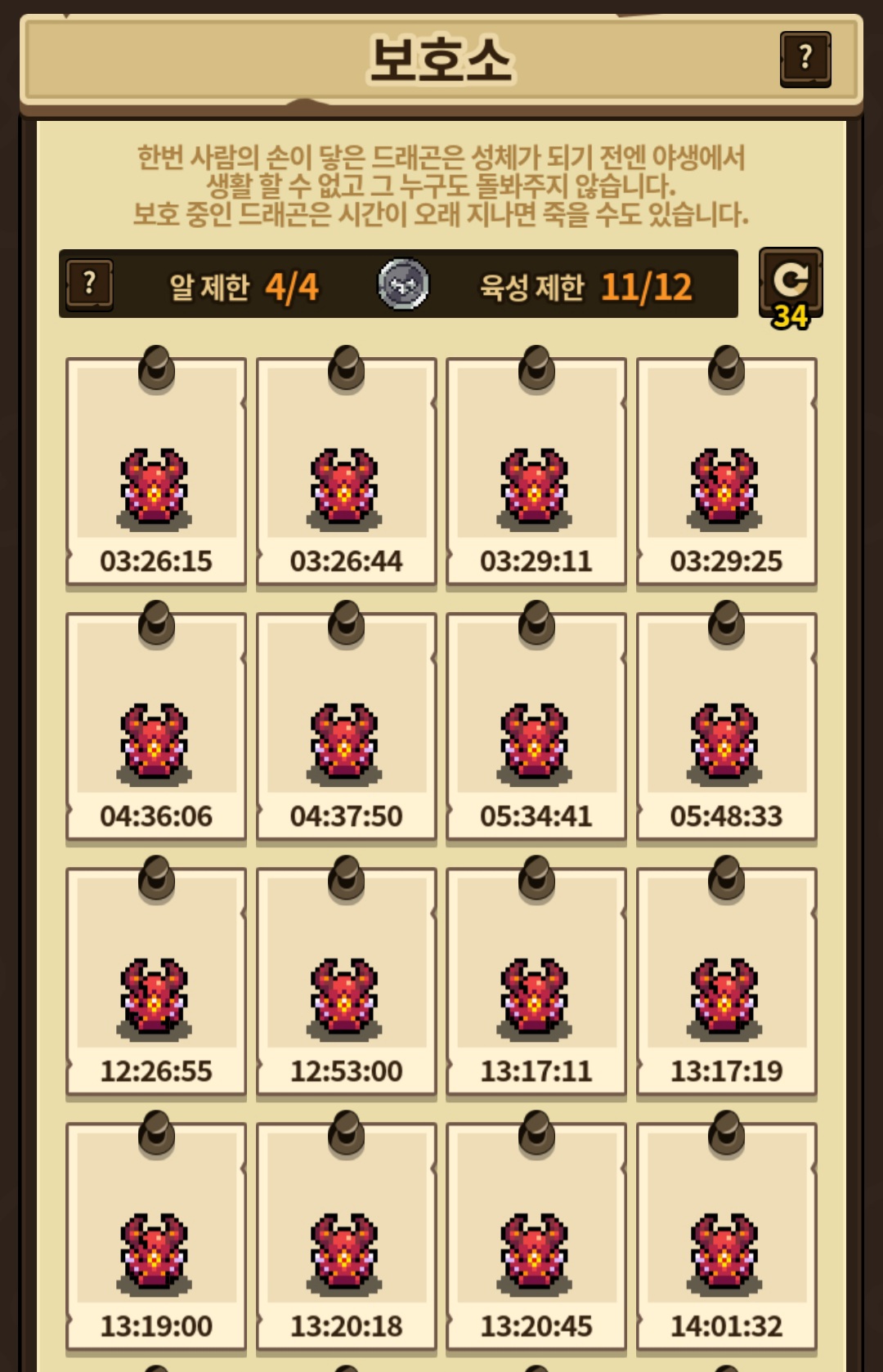The width and height of the screenshot is (883, 1372).
Task: Tap the dragon card showing 14:01:32
Action: tap(726, 1237)
